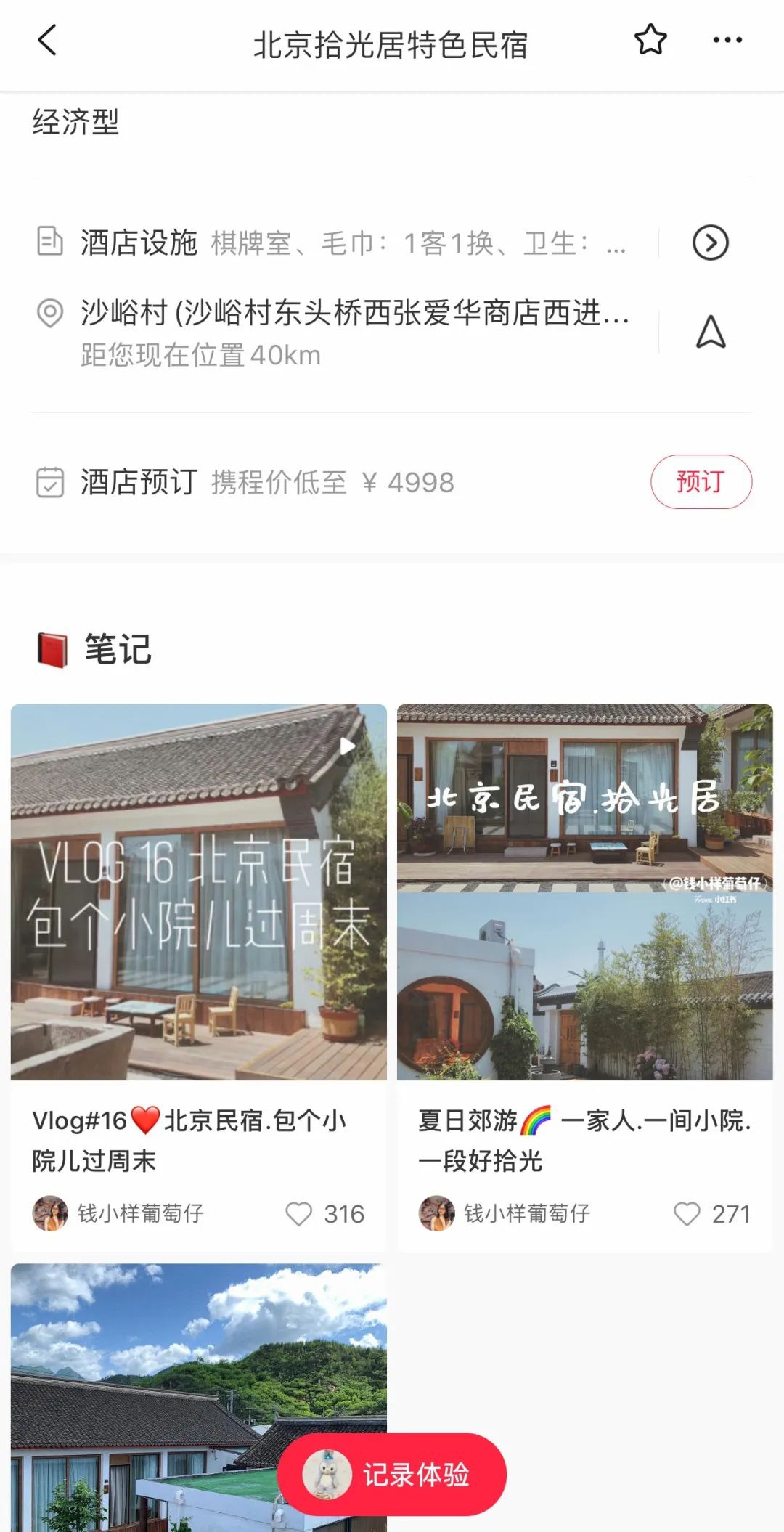Like the Vlog#16 note with 316 likes

click(x=299, y=1213)
